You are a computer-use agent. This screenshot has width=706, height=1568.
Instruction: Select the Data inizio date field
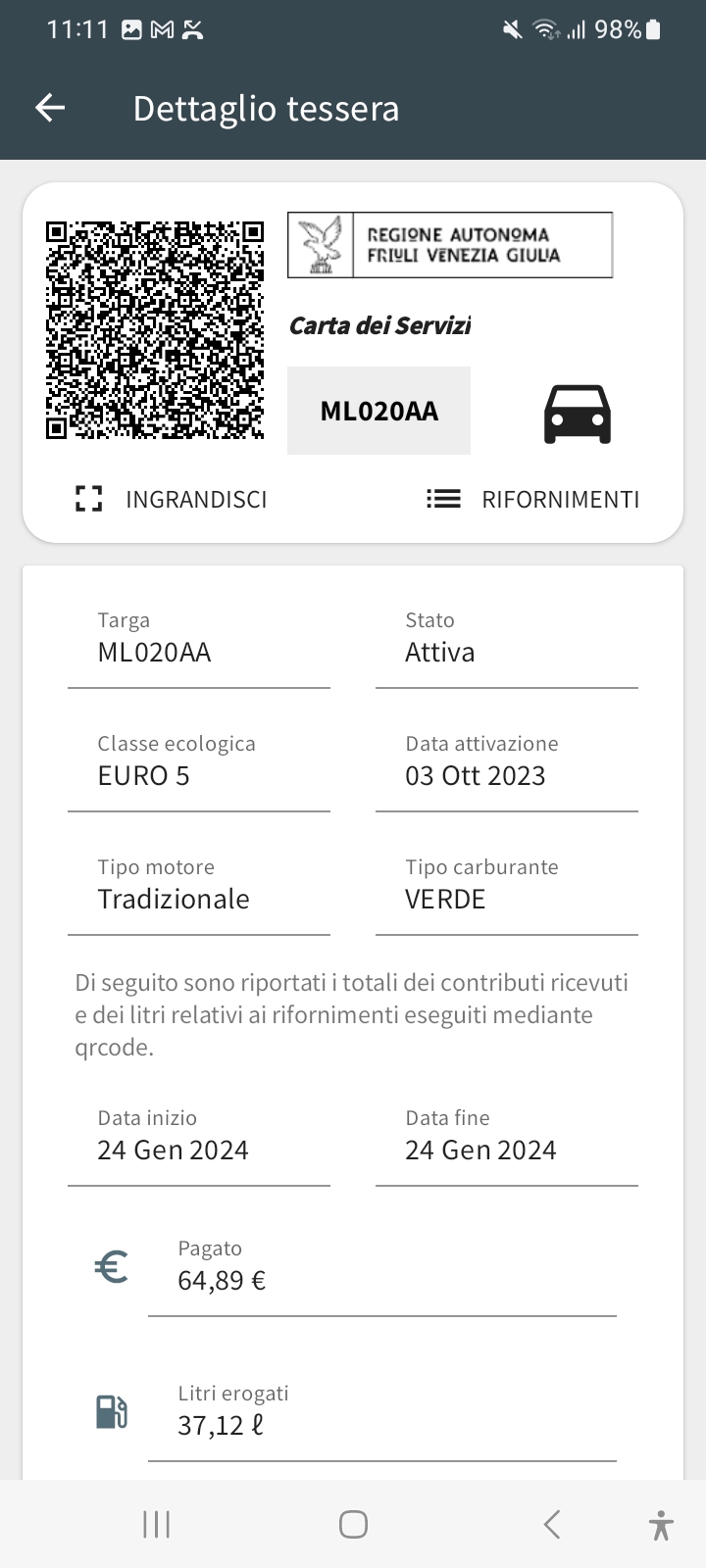pyautogui.click(x=198, y=1149)
